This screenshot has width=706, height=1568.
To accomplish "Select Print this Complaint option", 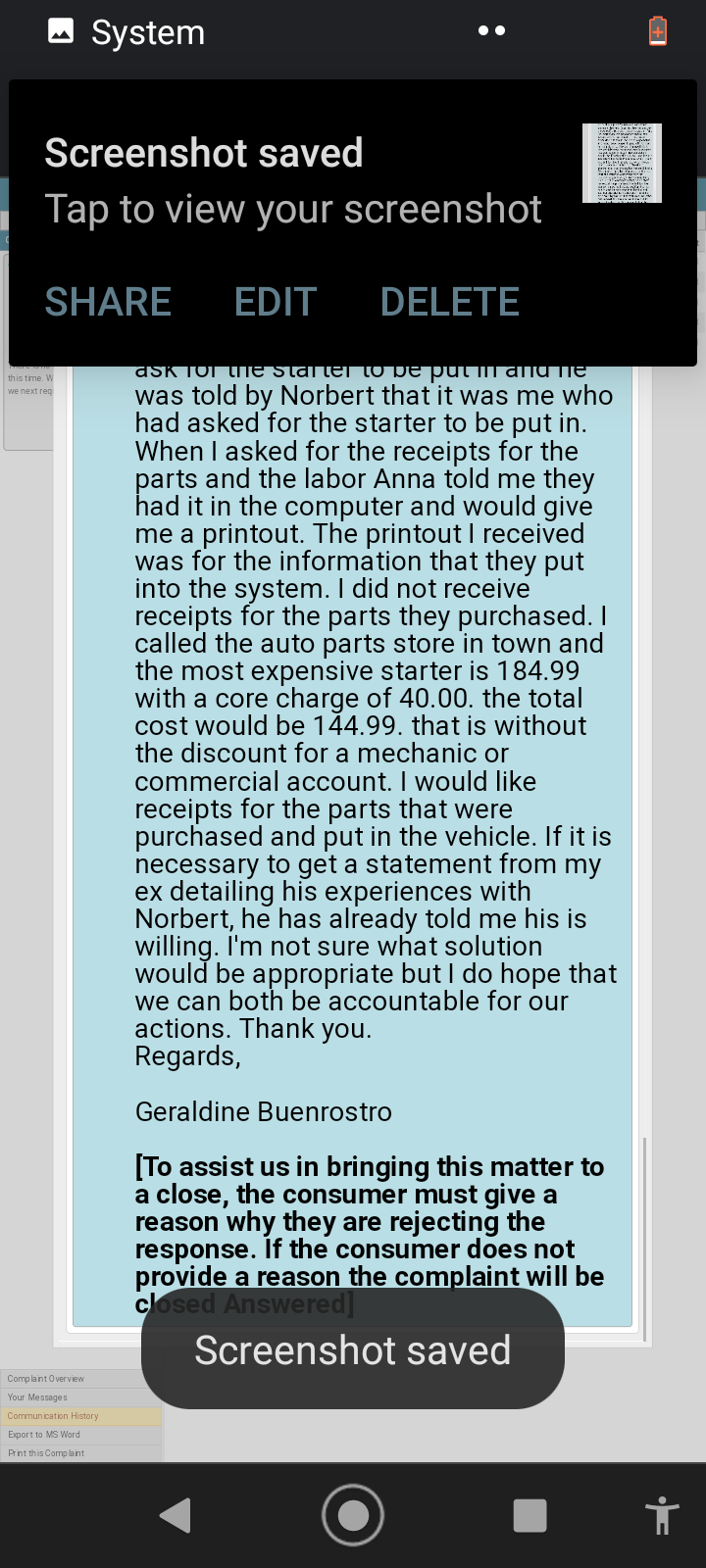I will click(80, 1452).
